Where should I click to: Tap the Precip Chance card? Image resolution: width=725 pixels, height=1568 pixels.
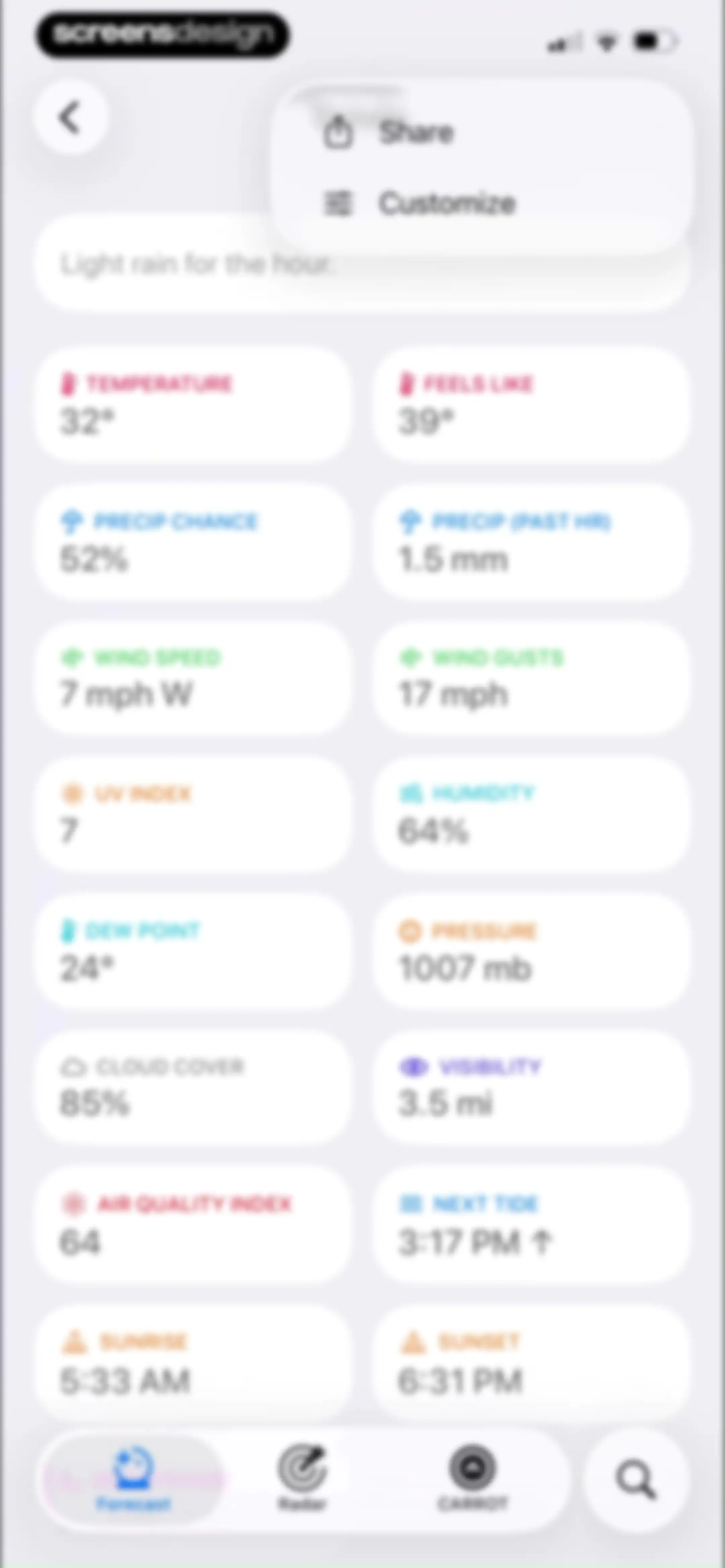(193, 541)
